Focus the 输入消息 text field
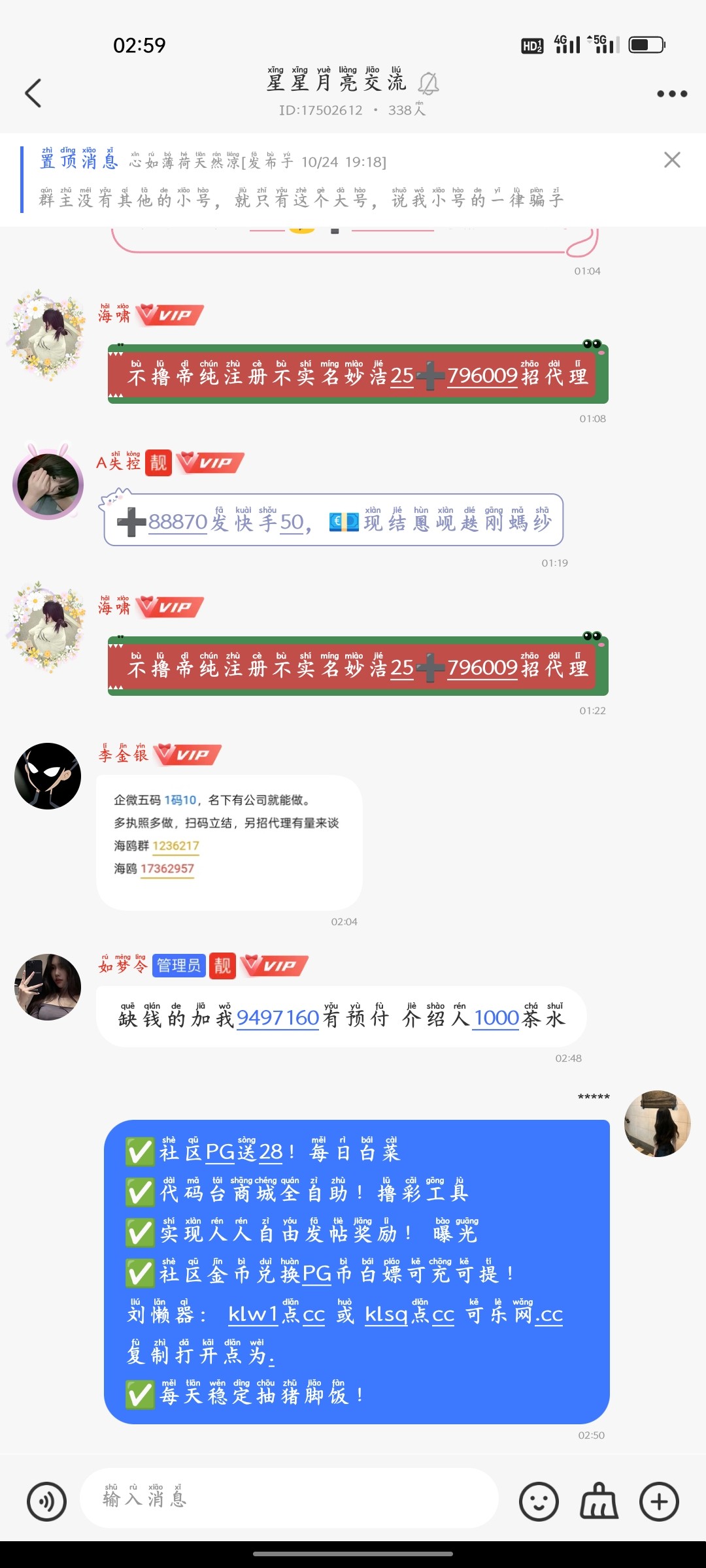Image resolution: width=706 pixels, height=1568 pixels. point(288,1499)
